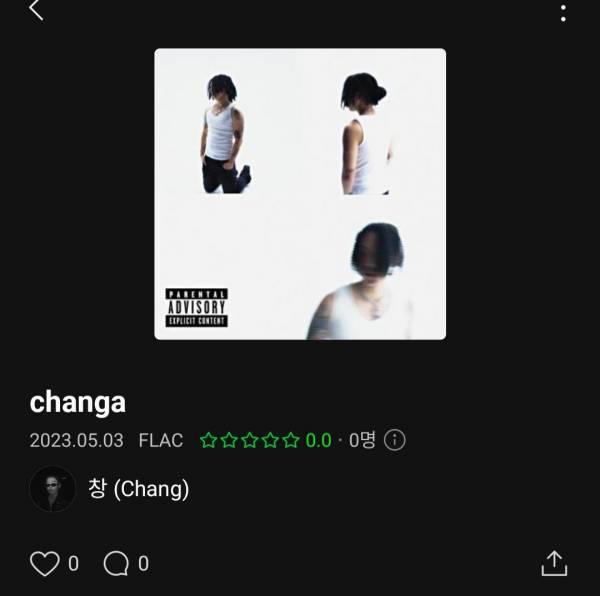
Task: Go back using the top arrow
Action: 36,11
